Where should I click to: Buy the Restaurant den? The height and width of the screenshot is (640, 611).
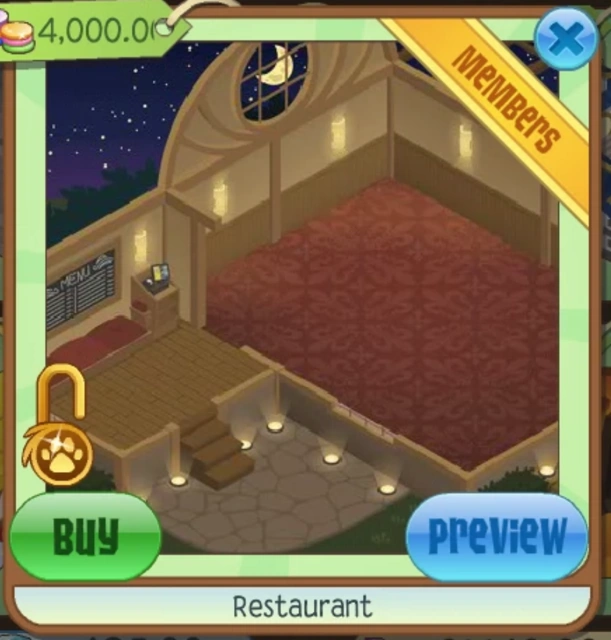(x=85, y=537)
